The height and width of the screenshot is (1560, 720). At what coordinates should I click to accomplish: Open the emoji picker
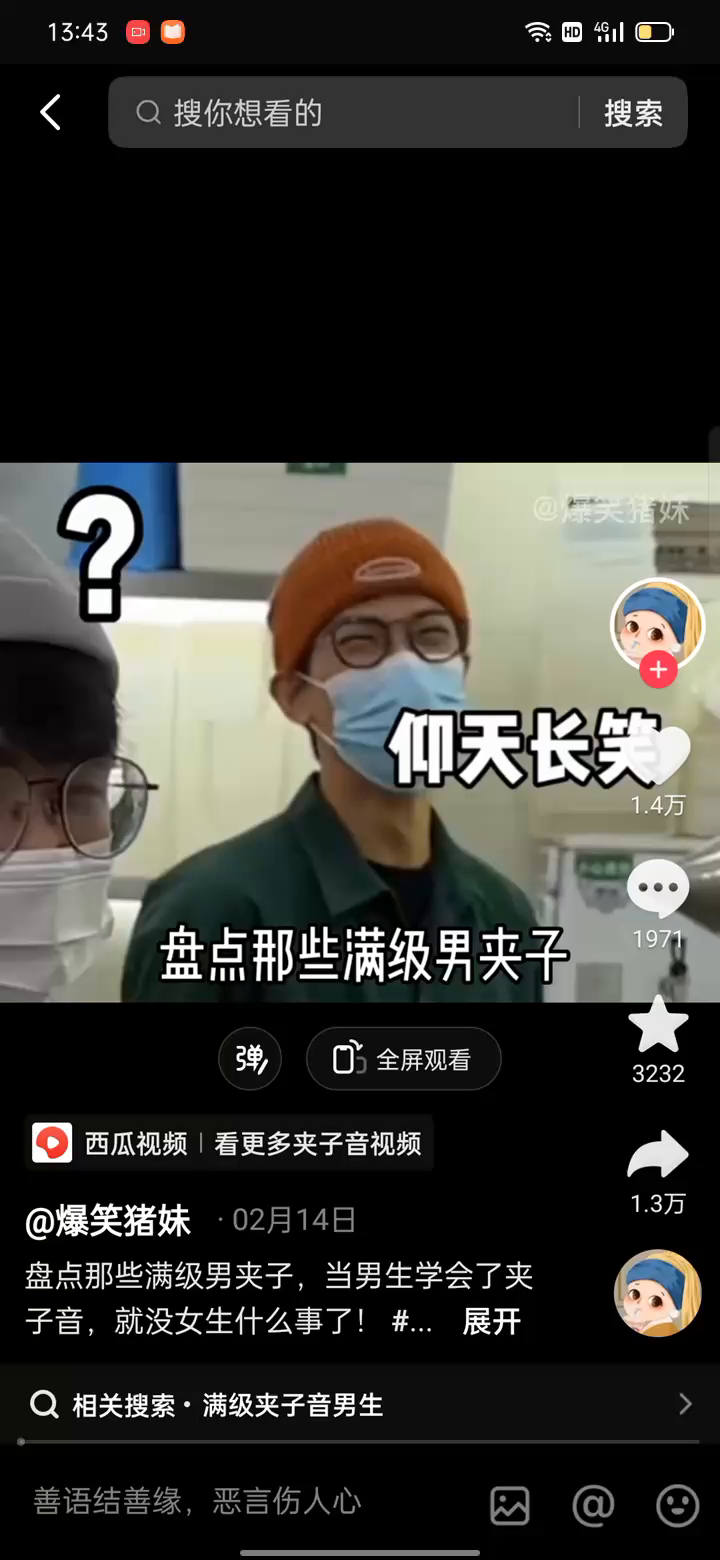coord(677,1505)
